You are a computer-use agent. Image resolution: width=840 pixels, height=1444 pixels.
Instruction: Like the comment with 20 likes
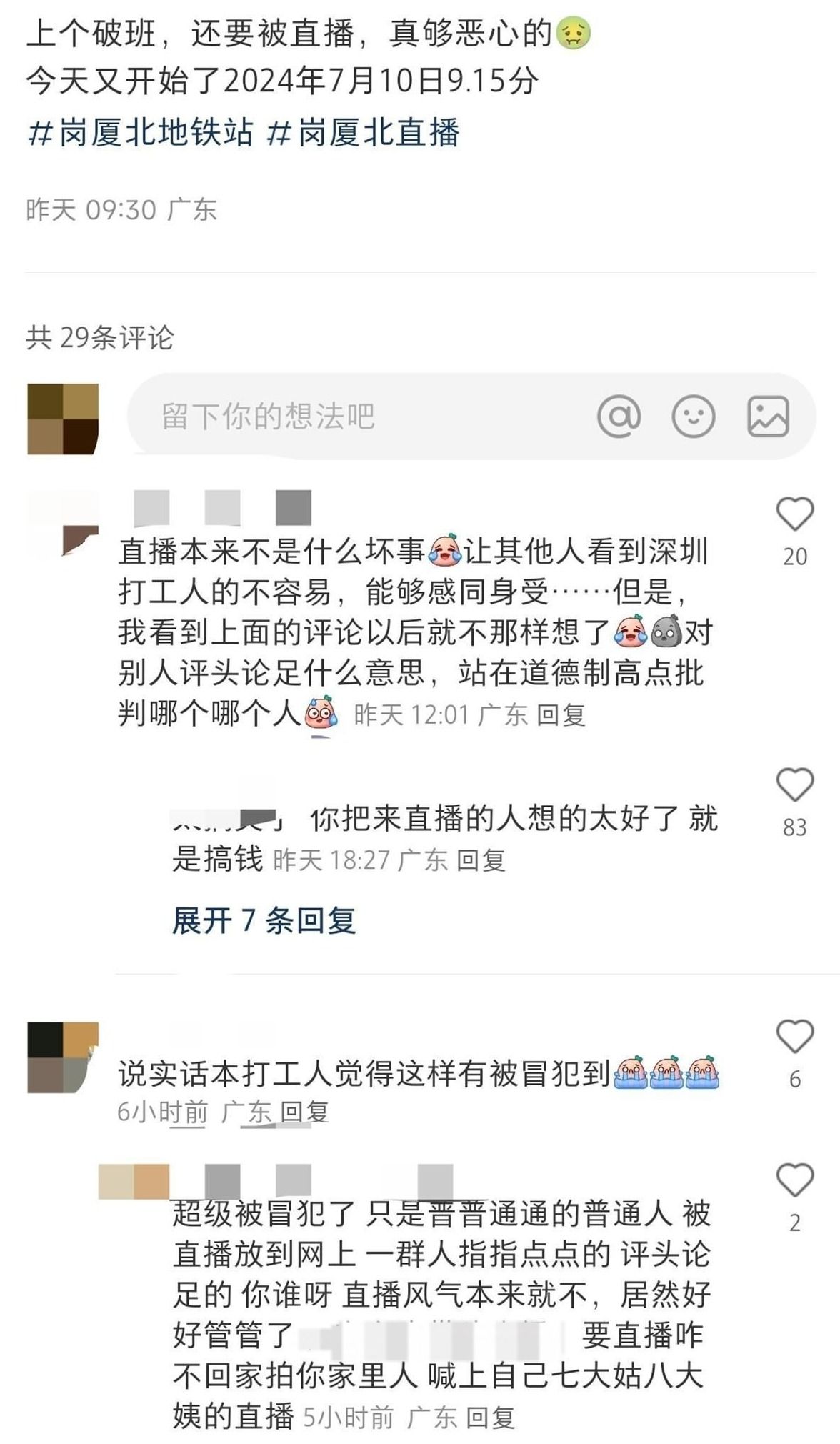[x=794, y=514]
